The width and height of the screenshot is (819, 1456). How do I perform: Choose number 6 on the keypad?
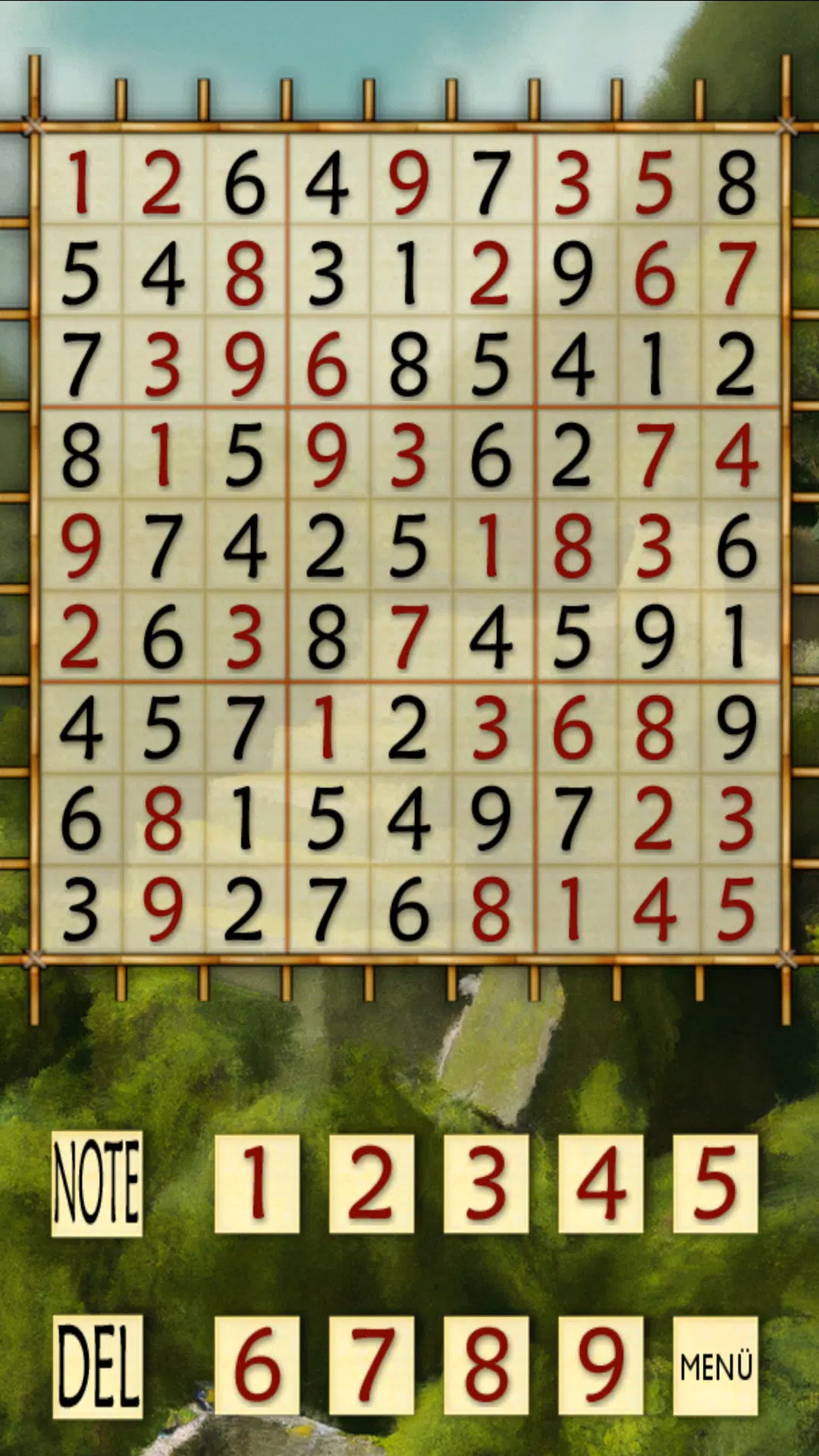(257, 1365)
